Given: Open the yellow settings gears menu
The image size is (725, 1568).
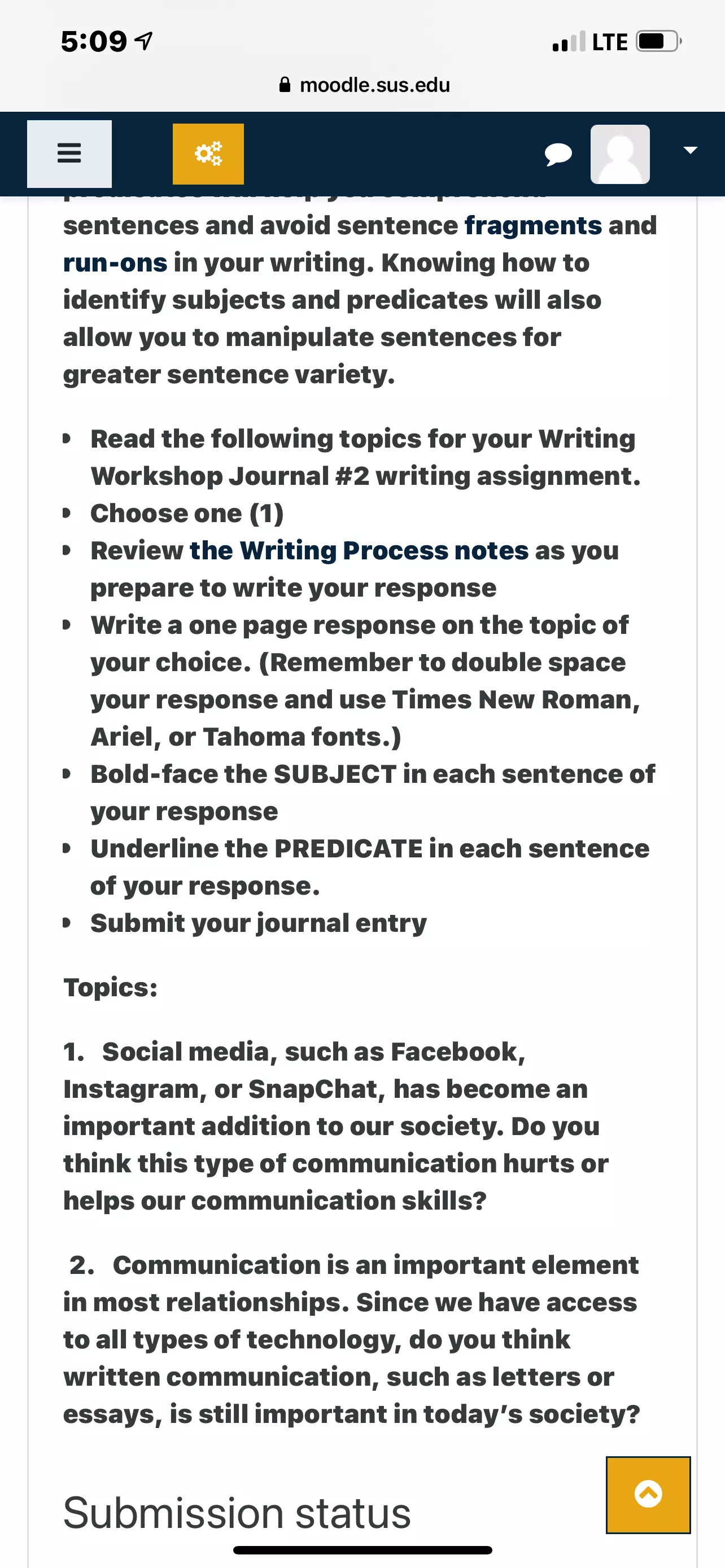Looking at the screenshot, I should (208, 154).
